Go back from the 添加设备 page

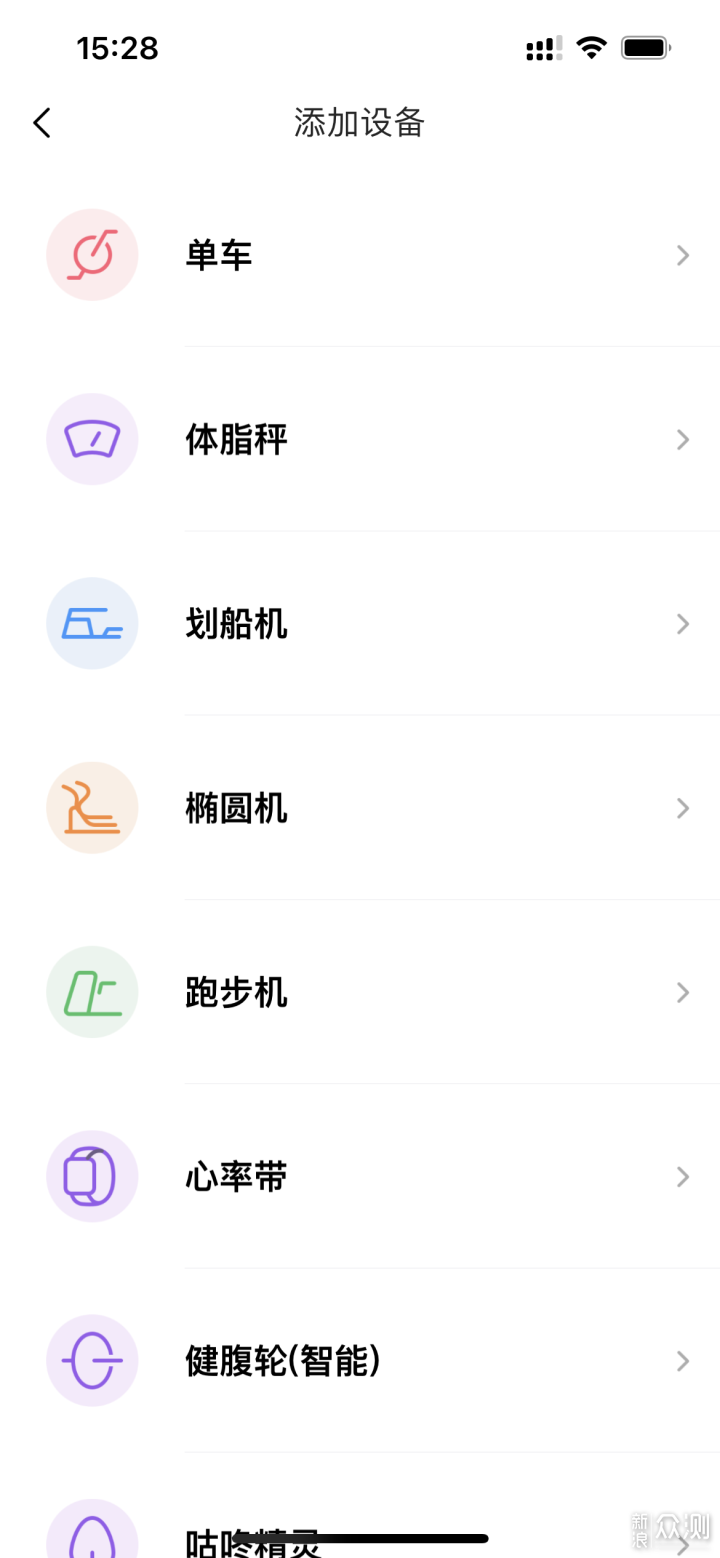41,123
